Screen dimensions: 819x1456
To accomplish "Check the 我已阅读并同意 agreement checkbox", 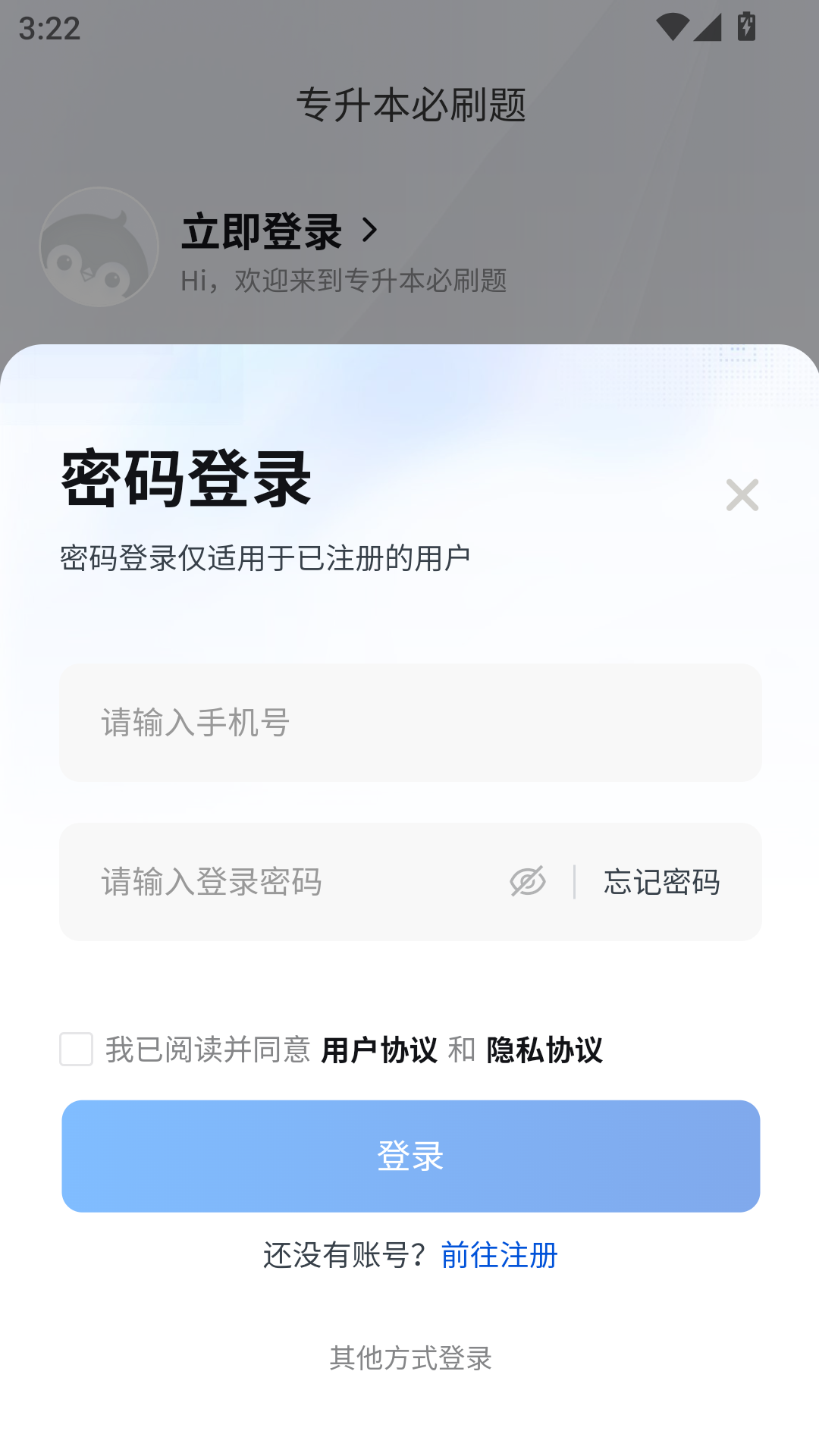I will pos(77,1051).
